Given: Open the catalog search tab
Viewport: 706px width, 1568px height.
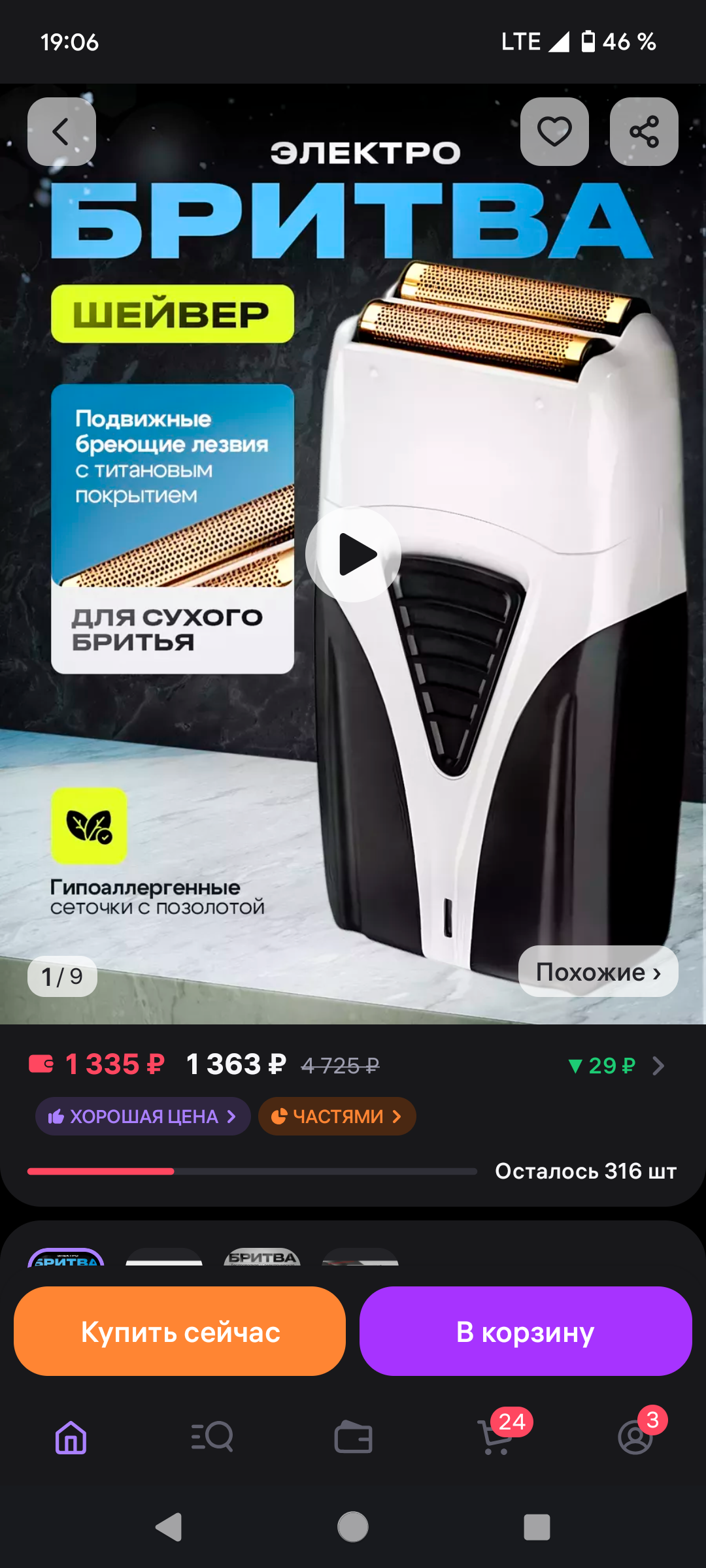Looking at the screenshot, I should click(x=212, y=1437).
